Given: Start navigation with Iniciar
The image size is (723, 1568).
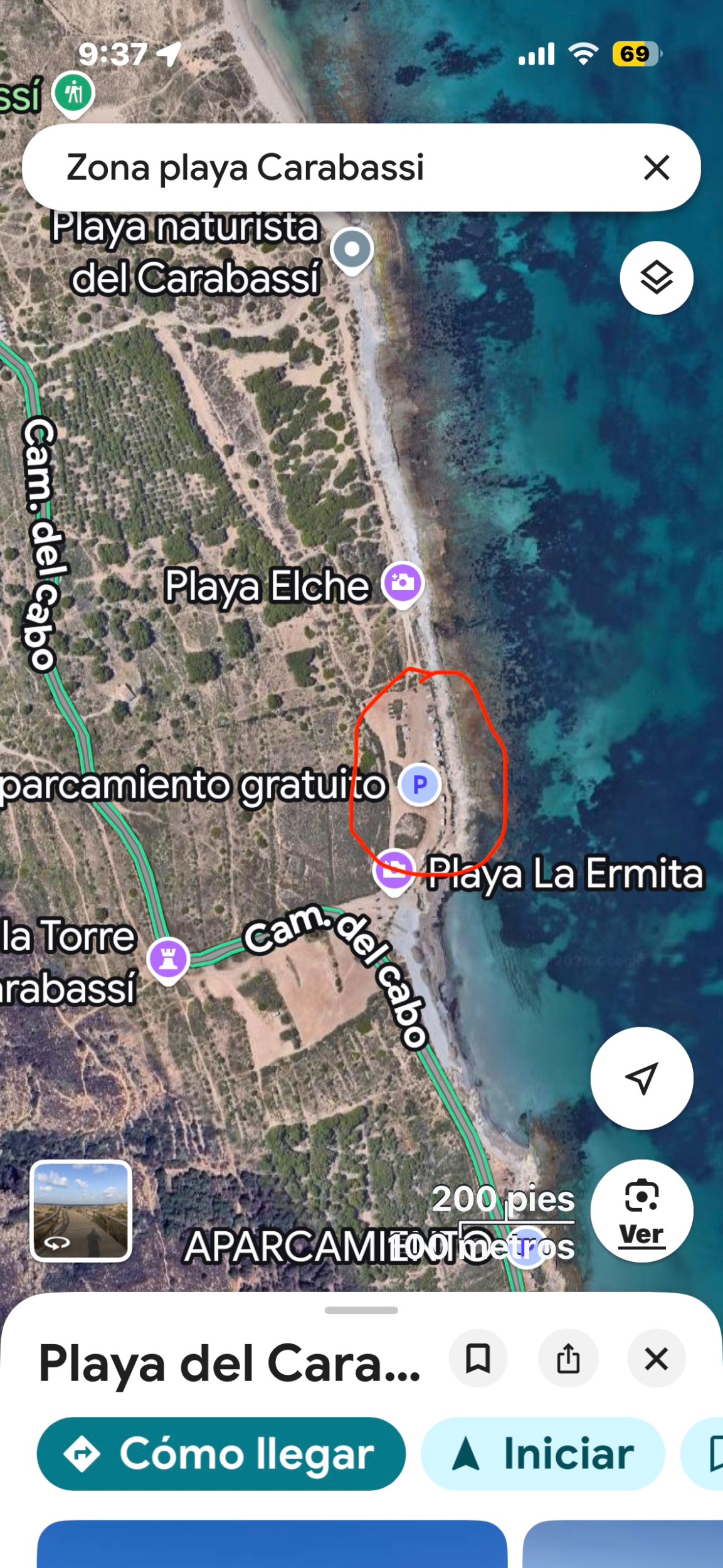Looking at the screenshot, I should point(542,1453).
